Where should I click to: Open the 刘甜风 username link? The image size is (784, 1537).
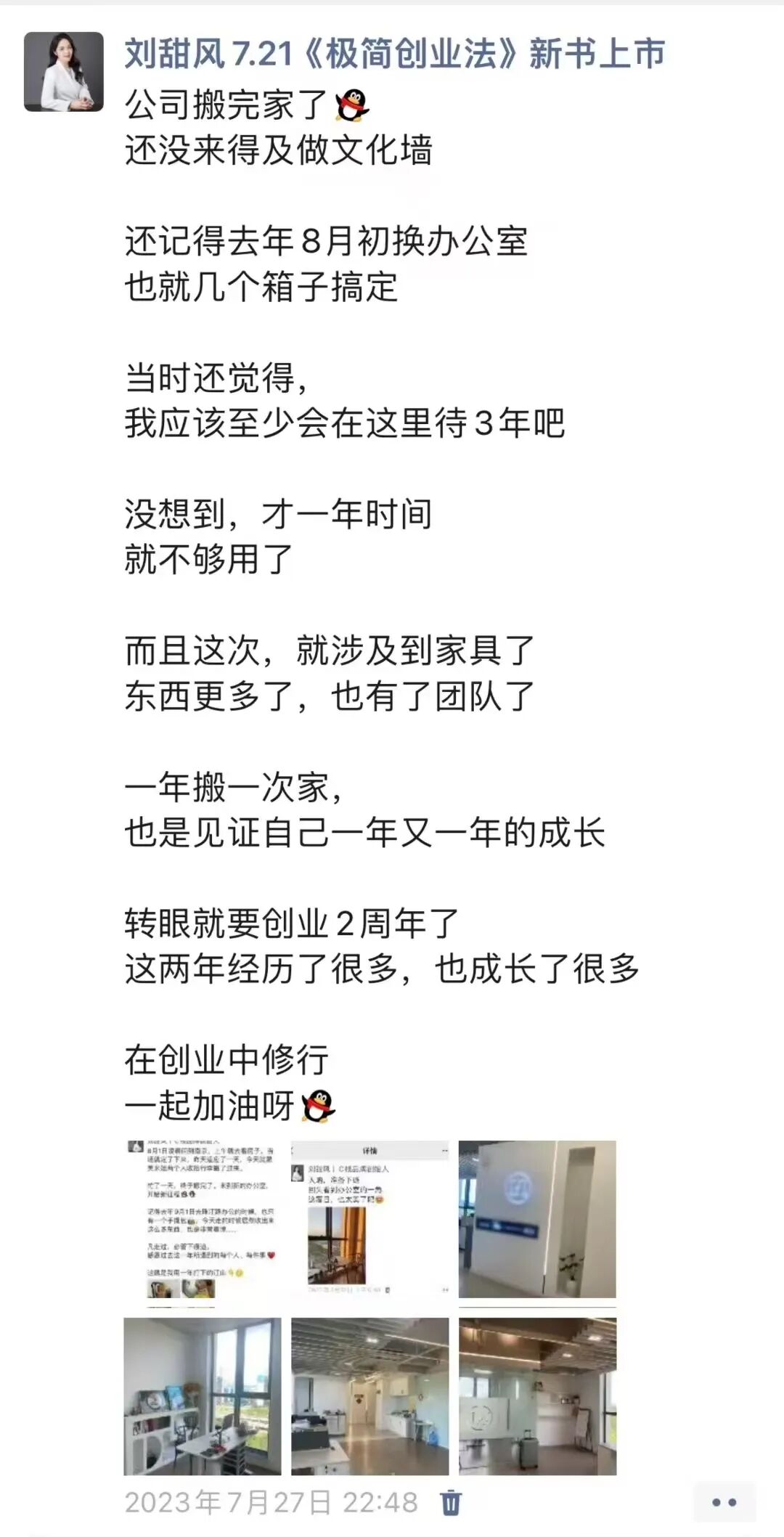[x=394, y=54]
